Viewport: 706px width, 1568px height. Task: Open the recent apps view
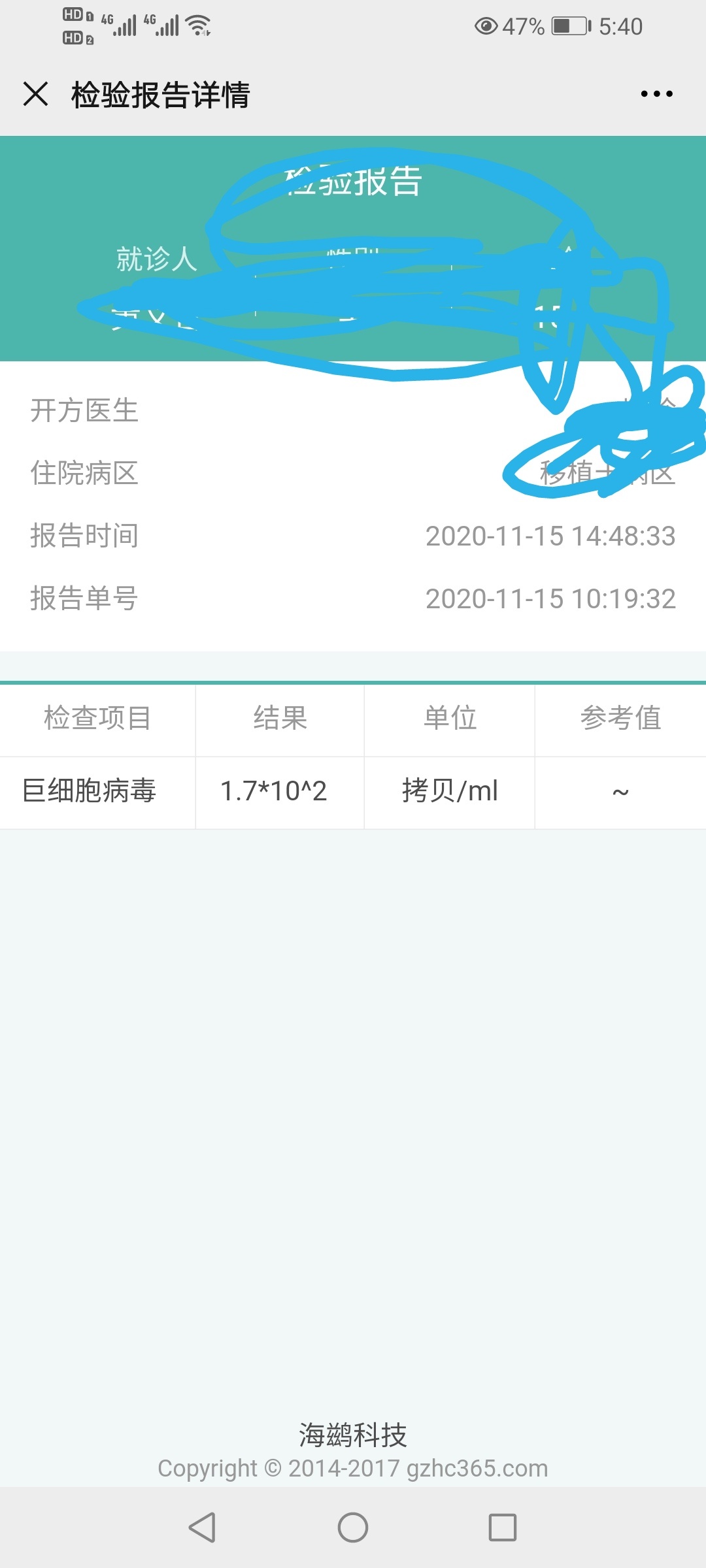[503, 1527]
